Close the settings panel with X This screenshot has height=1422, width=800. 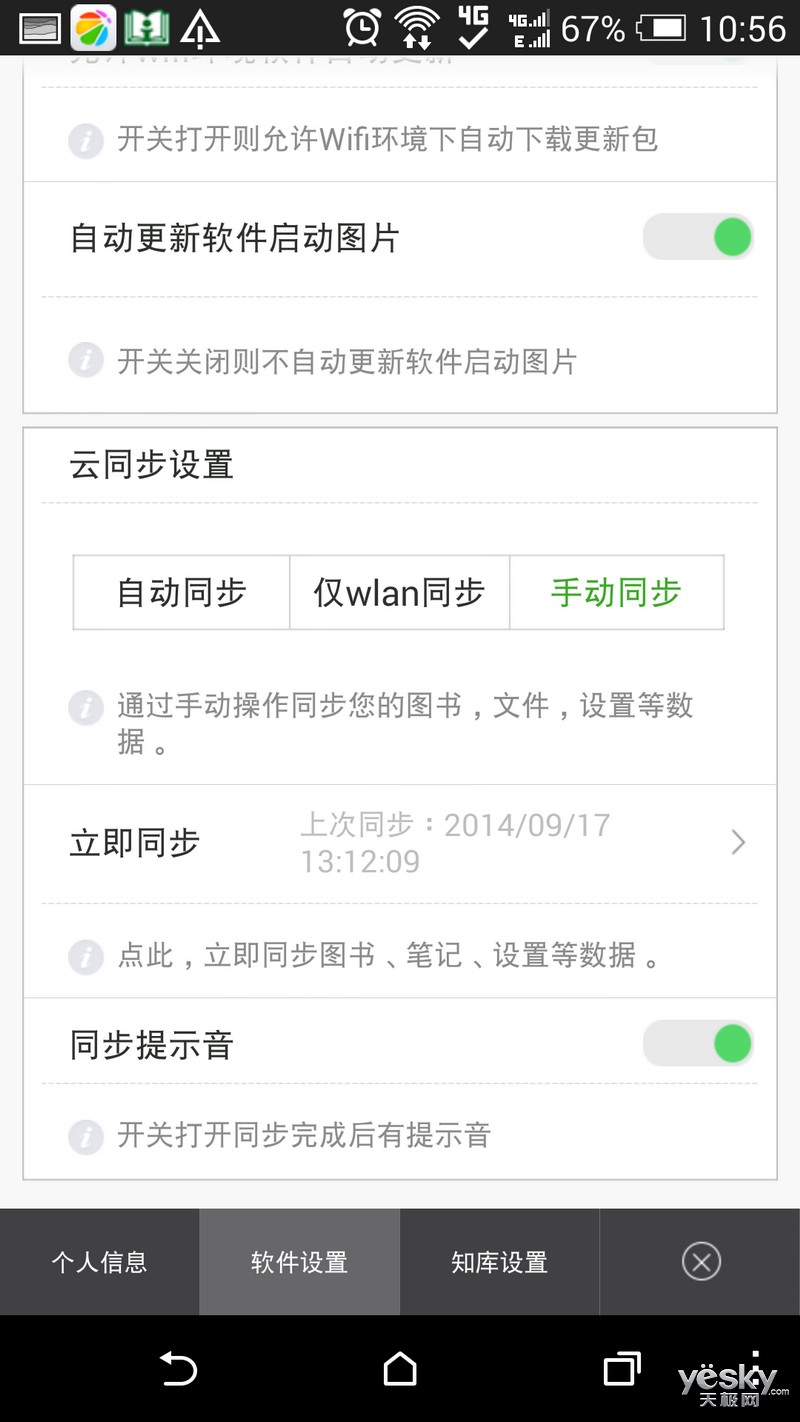click(x=701, y=1262)
